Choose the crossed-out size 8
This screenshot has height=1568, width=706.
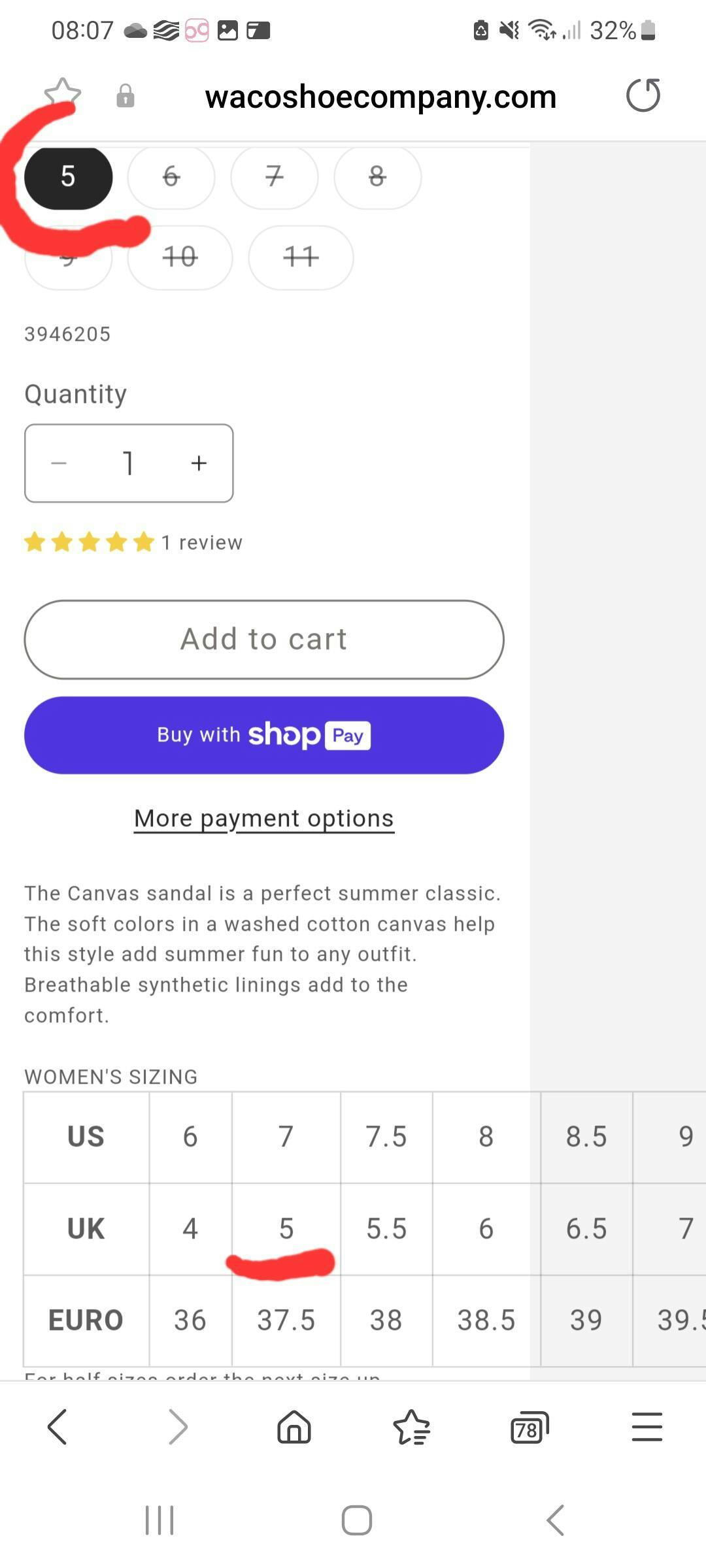(377, 176)
